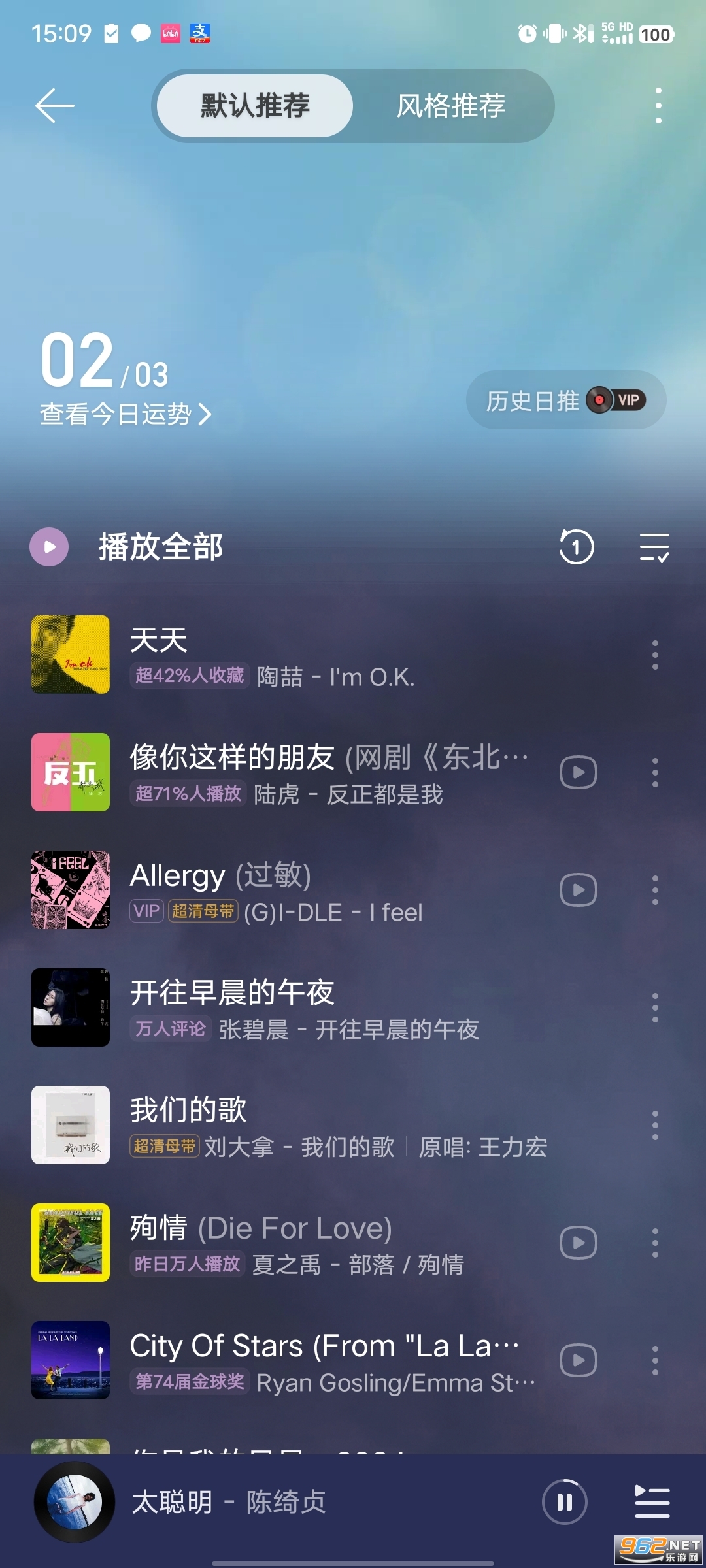Open more options for 我们的歌
The width and height of the screenshot is (706, 1568).
click(x=655, y=1125)
